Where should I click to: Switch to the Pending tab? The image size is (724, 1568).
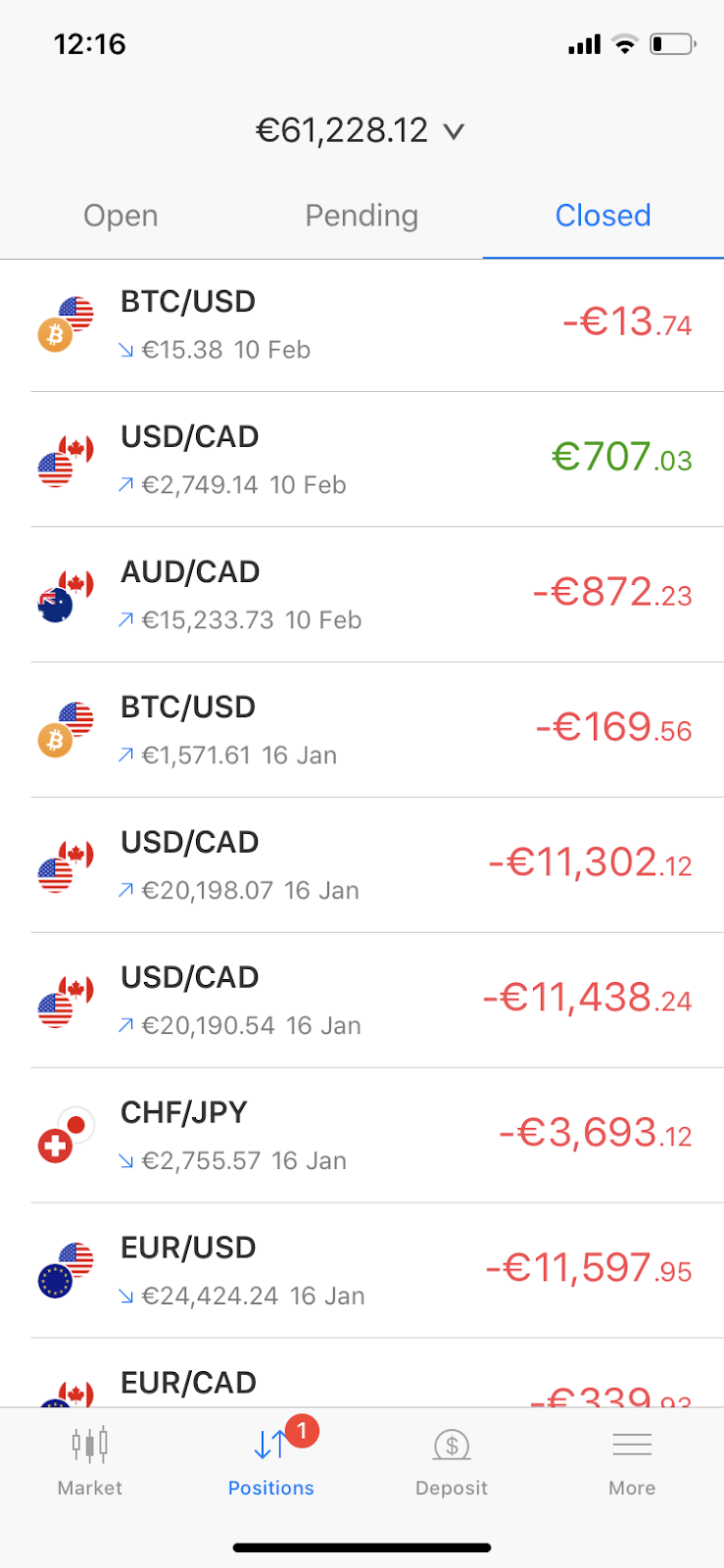[362, 216]
